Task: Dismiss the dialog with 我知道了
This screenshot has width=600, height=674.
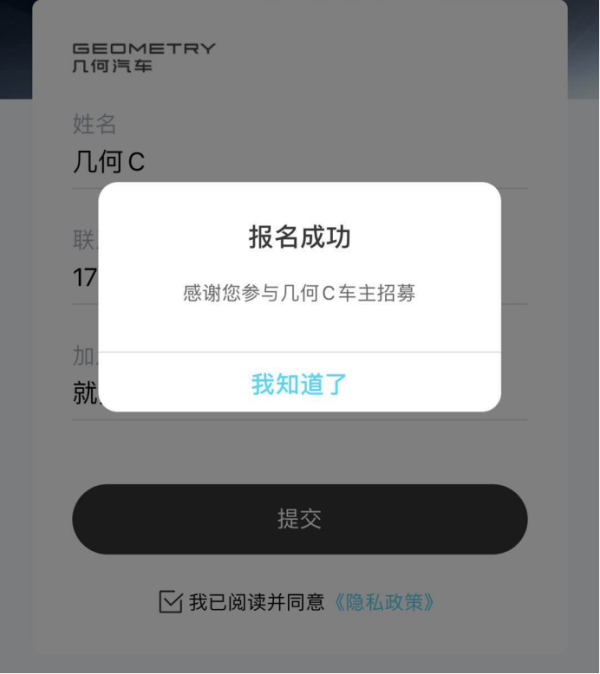Action: [299, 383]
